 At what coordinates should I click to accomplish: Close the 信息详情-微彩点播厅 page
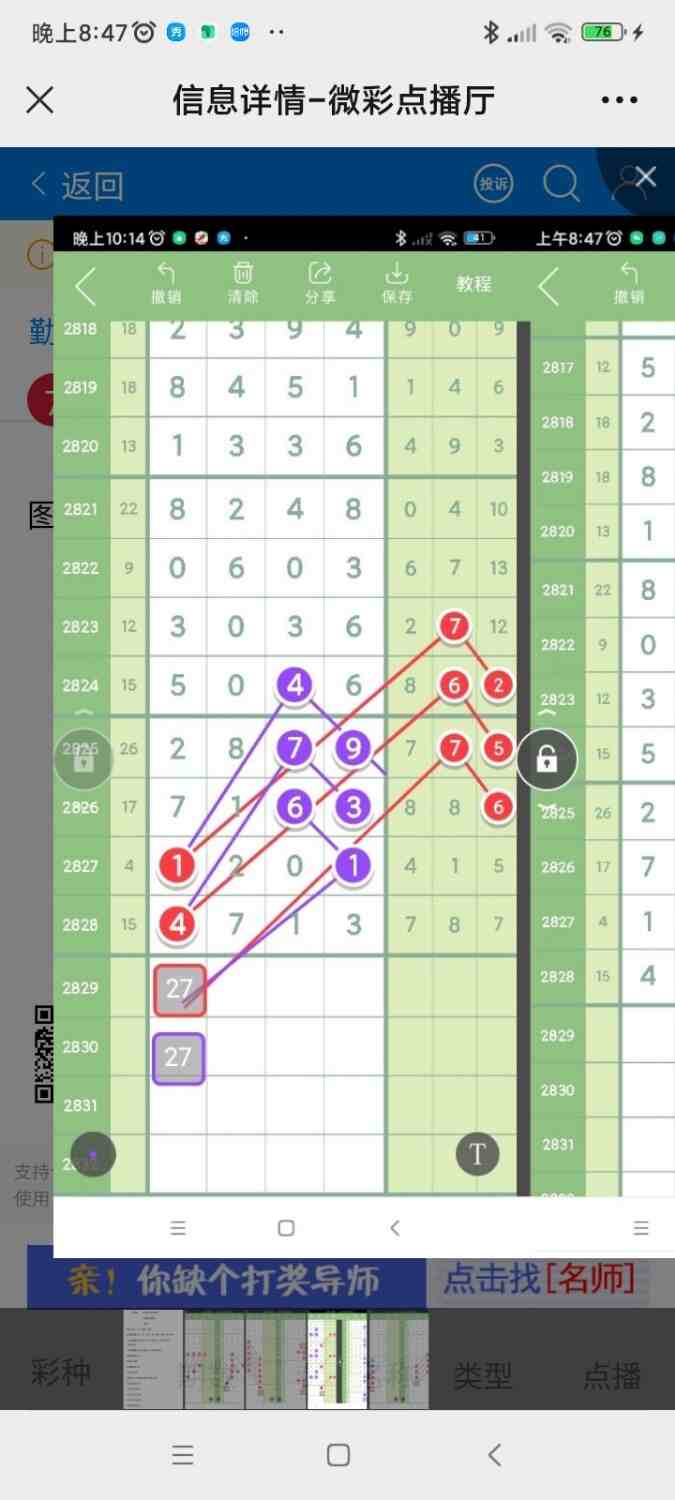coord(40,100)
